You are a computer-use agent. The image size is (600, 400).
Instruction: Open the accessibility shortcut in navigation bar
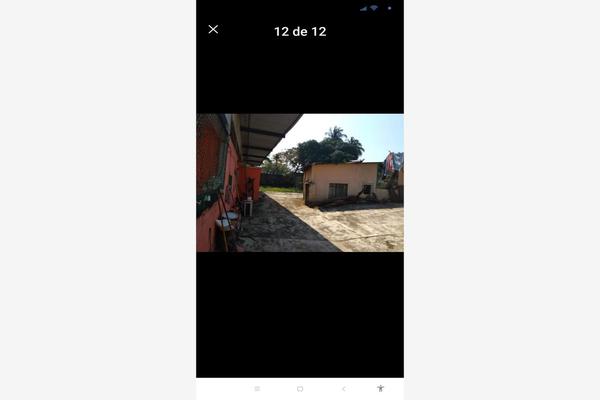point(380,388)
